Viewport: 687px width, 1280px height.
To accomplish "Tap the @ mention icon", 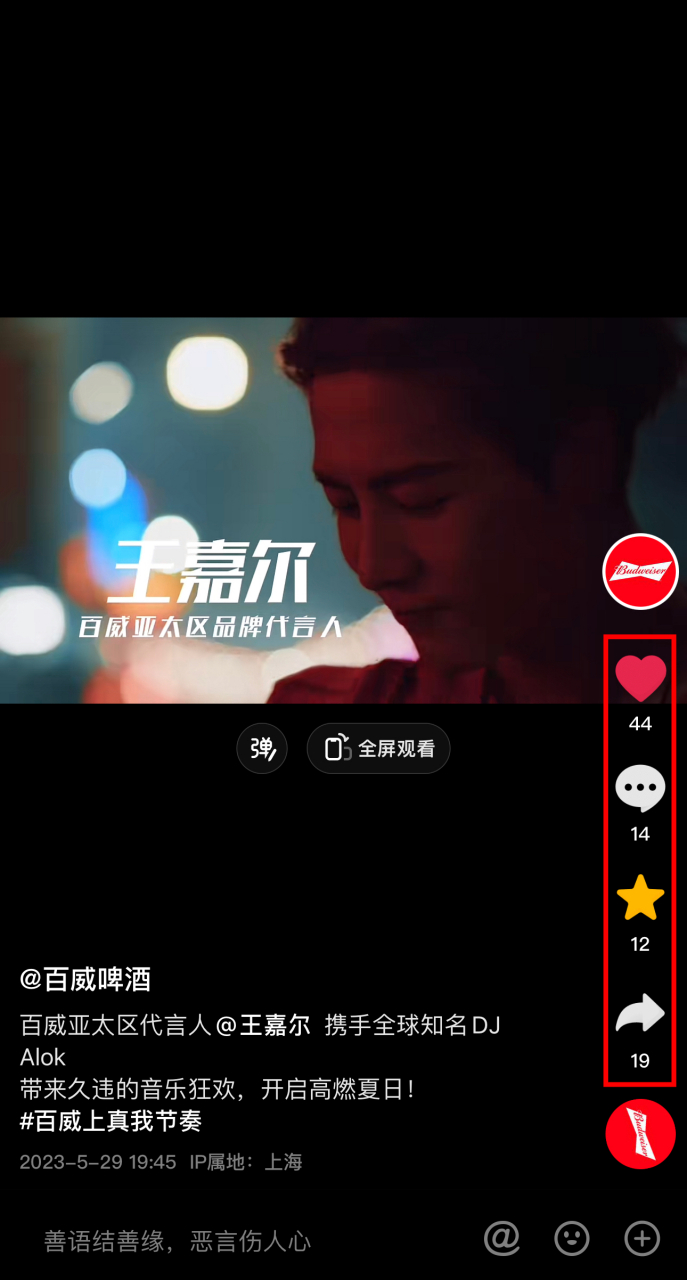I will coord(502,1239).
